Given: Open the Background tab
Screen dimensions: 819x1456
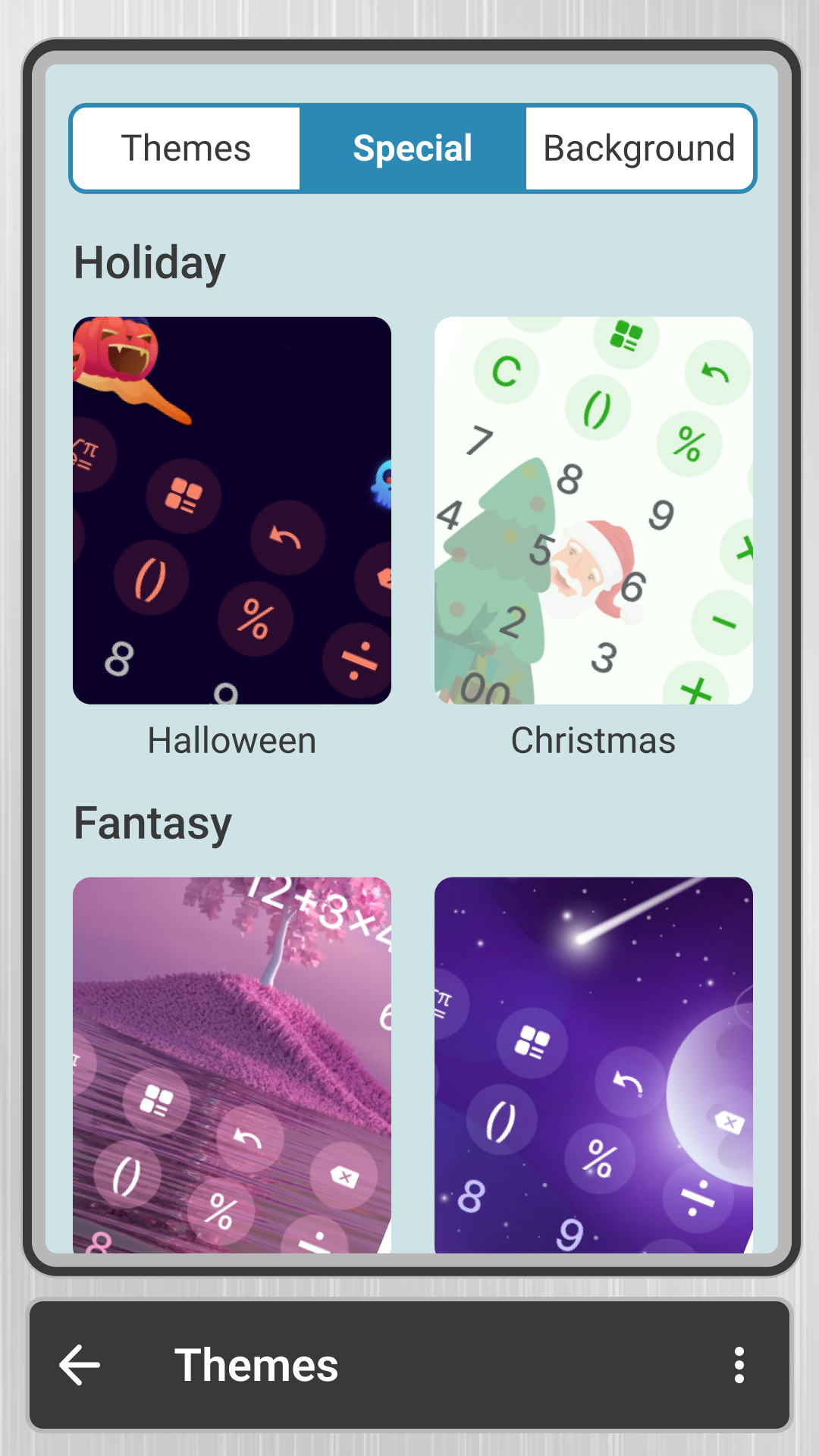Looking at the screenshot, I should pos(639,149).
